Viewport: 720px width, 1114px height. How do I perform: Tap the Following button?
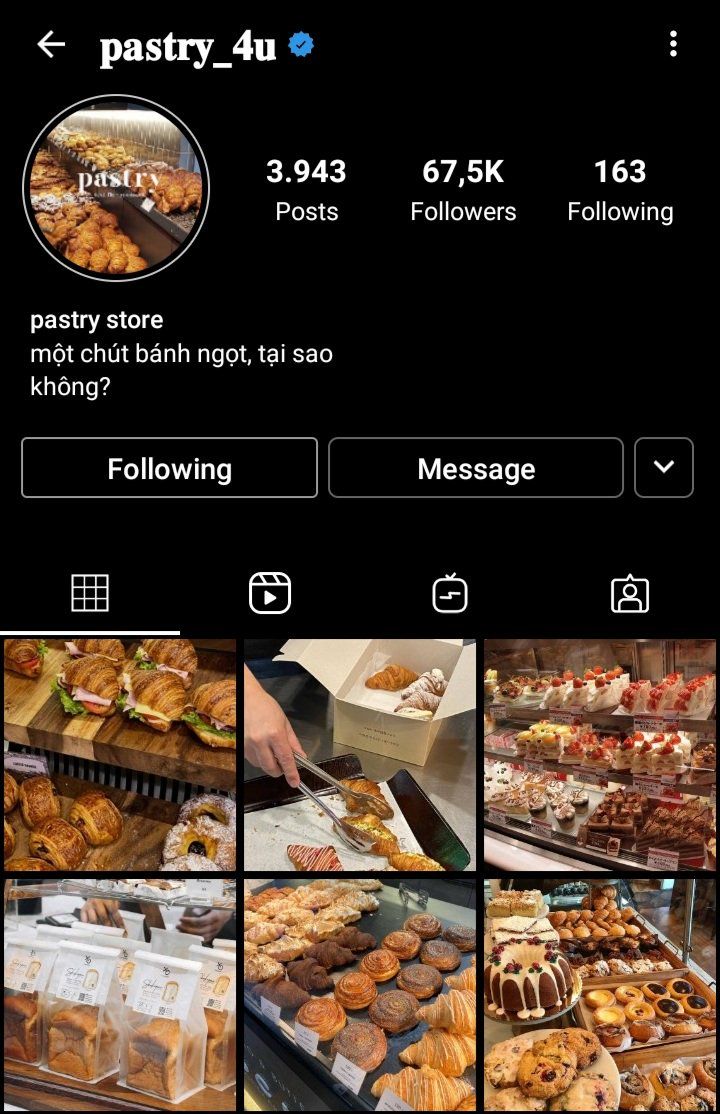click(169, 468)
